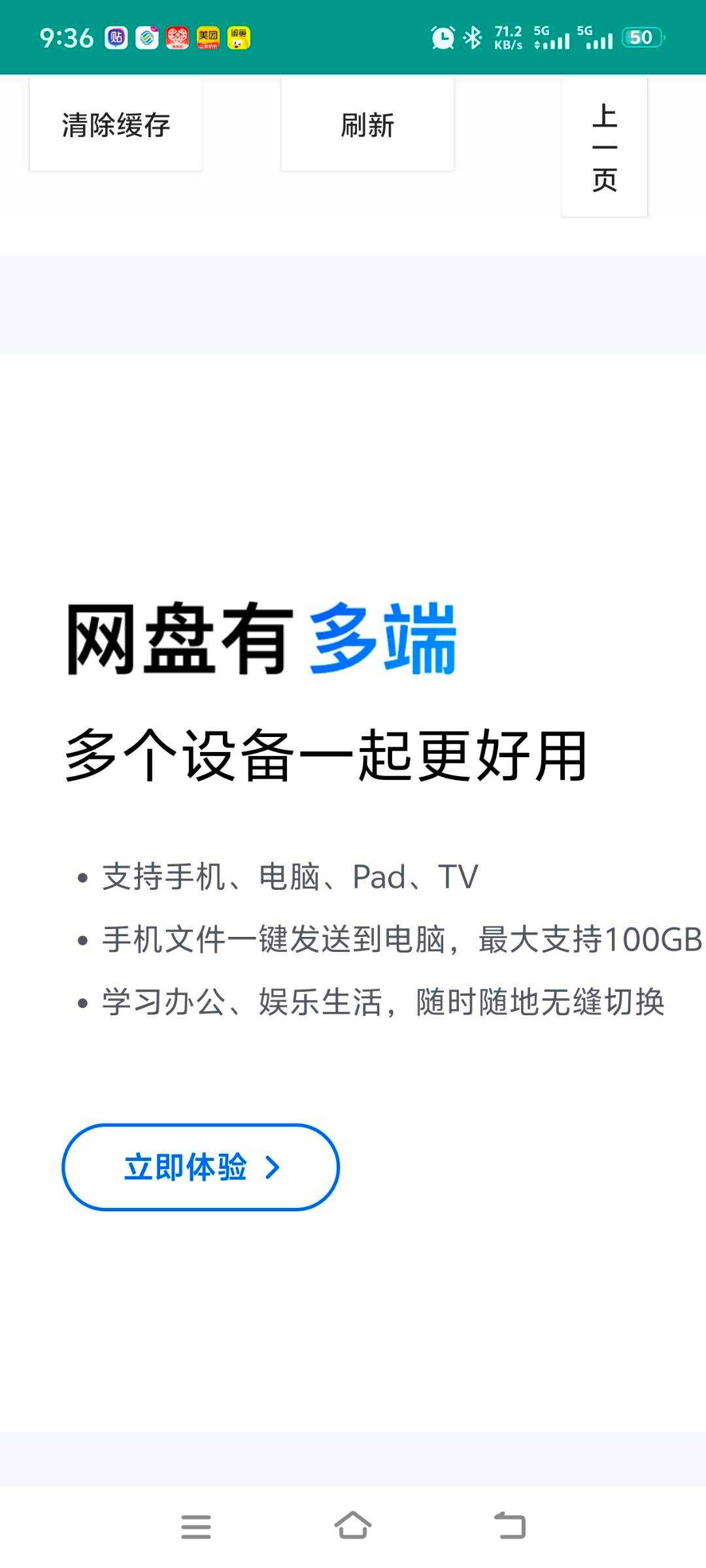Screen dimensions: 706x1568
Task: Tap the system back button
Action: [x=510, y=1526]
